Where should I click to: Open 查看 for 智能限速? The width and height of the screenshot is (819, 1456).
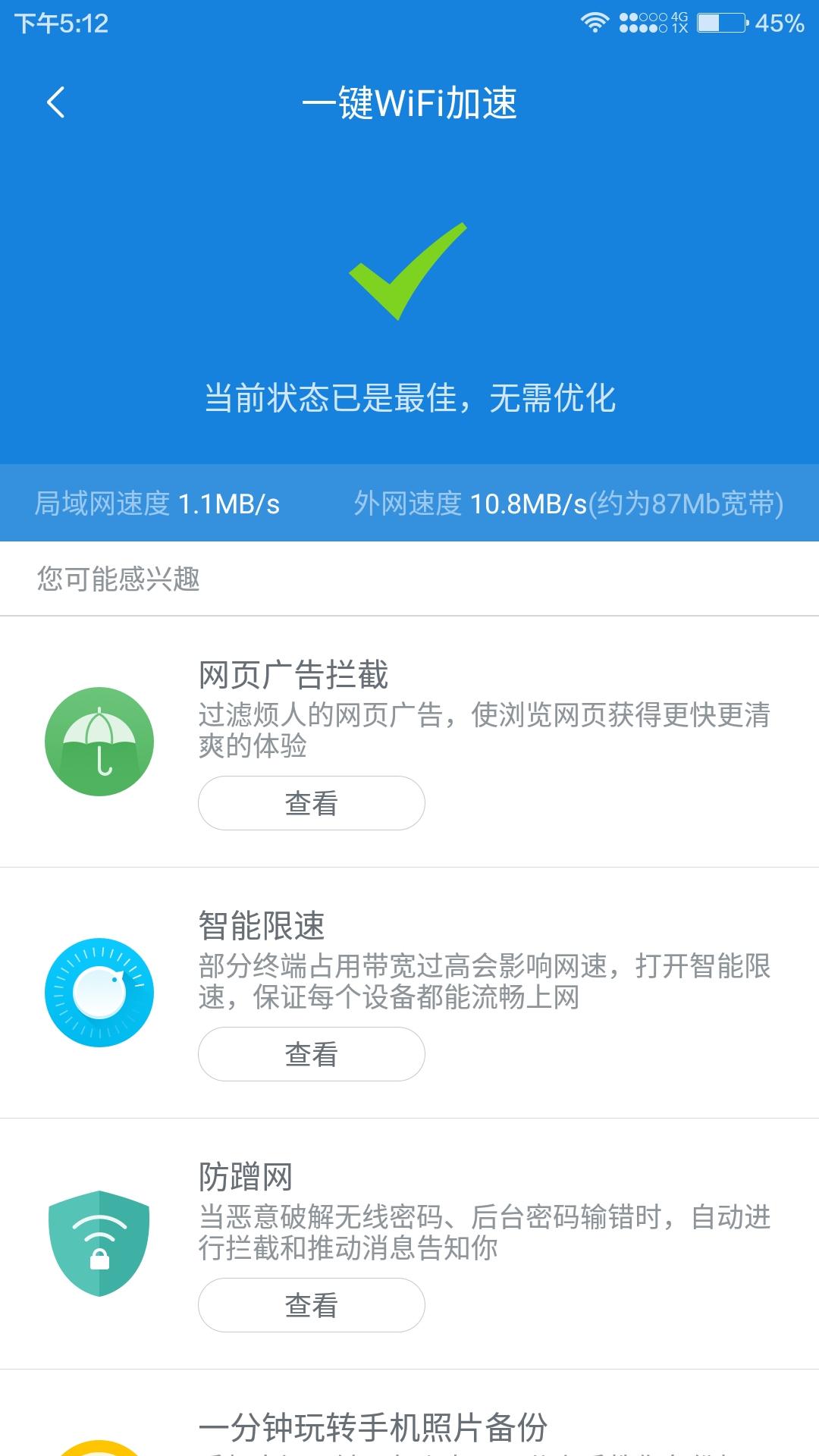[311, 1054]
